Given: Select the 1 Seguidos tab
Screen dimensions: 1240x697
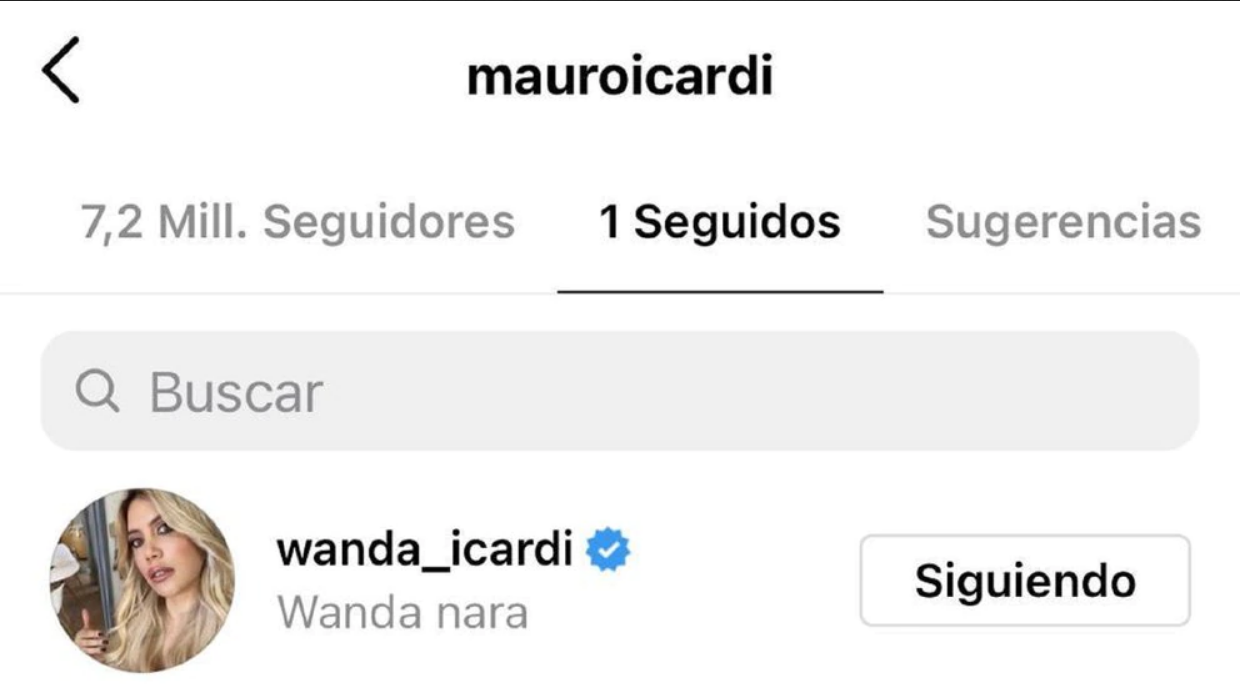Looking at the screenshot, I should [x=719, y=222].
